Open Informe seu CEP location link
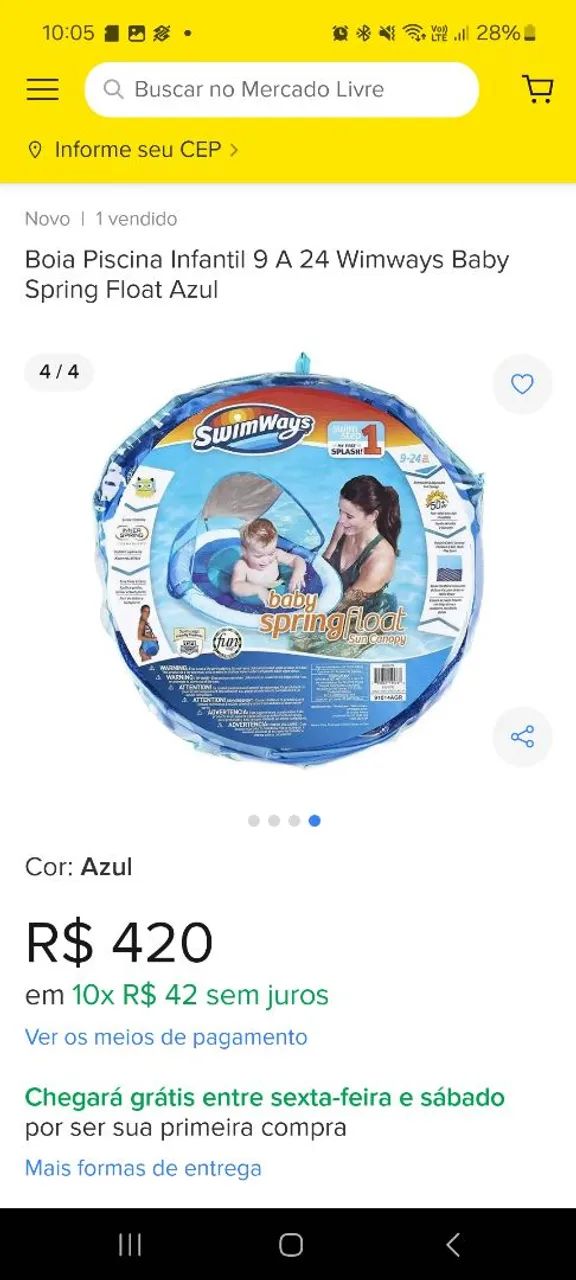 [133, 150]
